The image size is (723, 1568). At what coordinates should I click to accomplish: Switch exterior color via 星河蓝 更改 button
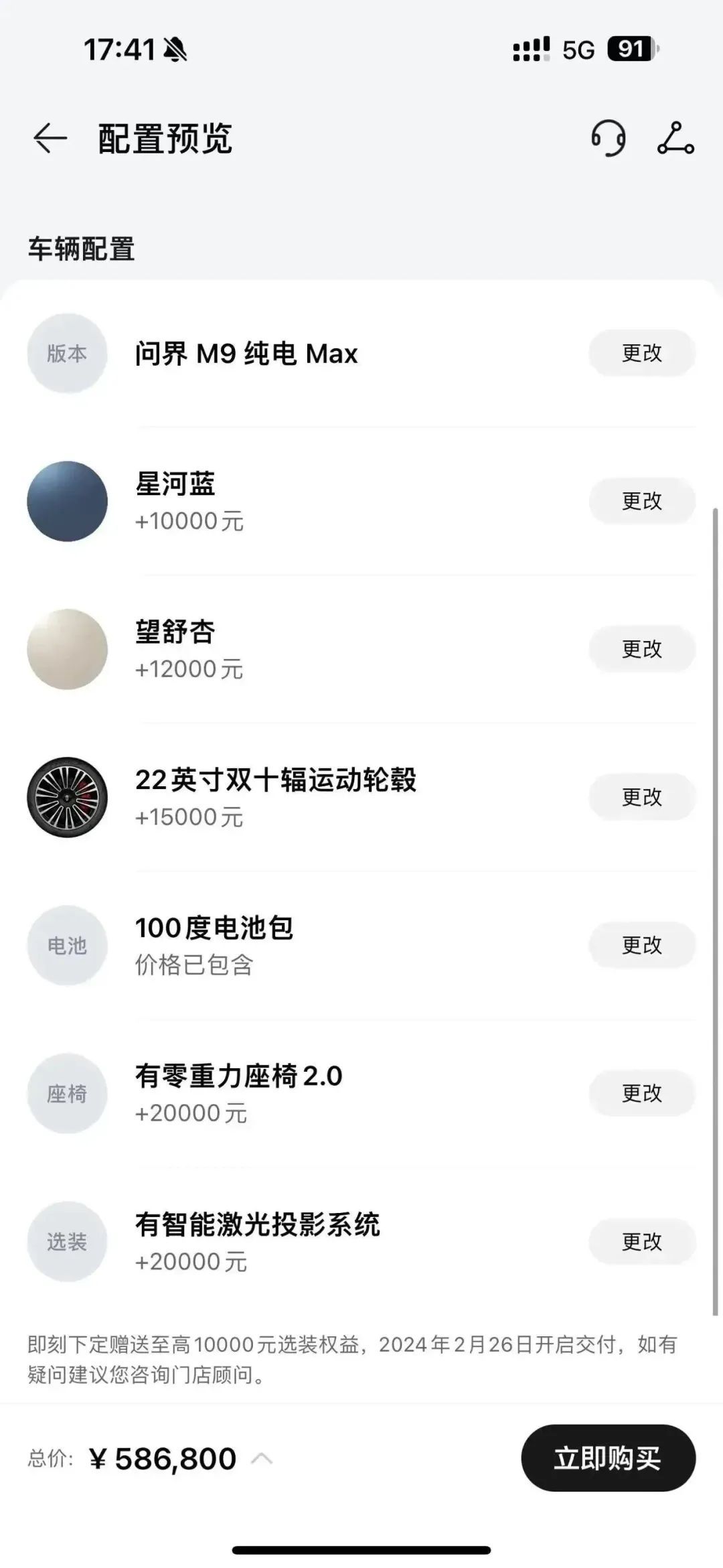click(x=641, y=501)
